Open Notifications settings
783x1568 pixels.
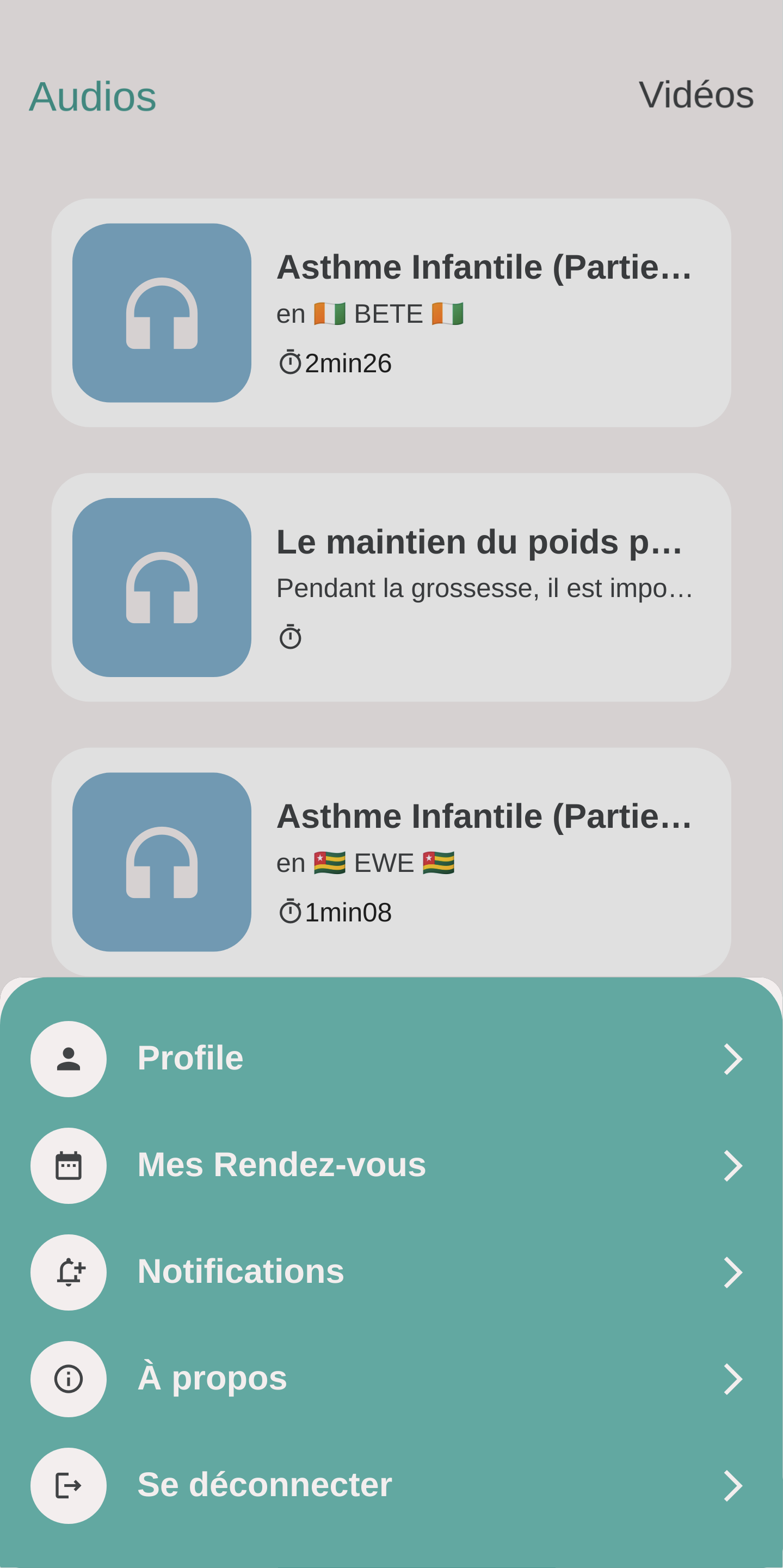pos(391,1272)
